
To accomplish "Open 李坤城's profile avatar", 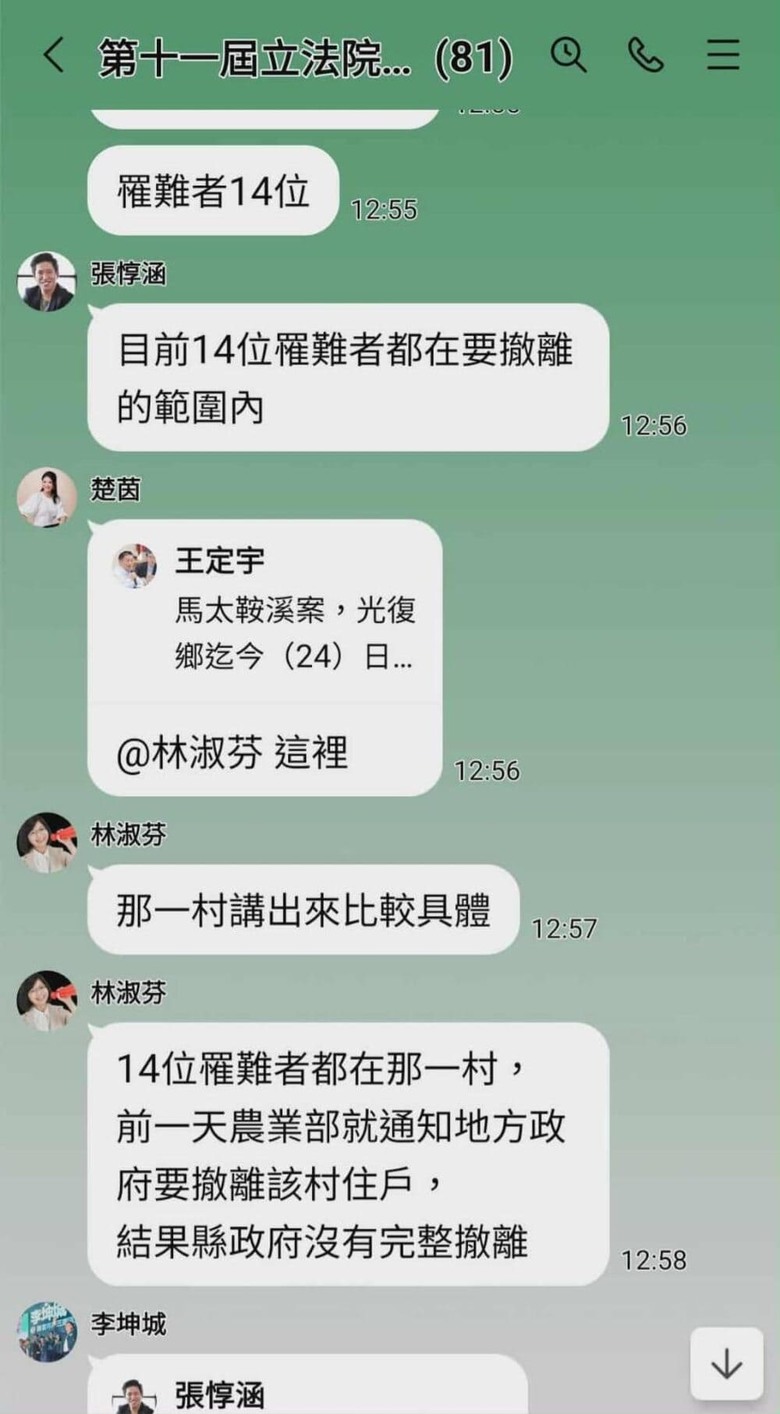I will 46,1332.
